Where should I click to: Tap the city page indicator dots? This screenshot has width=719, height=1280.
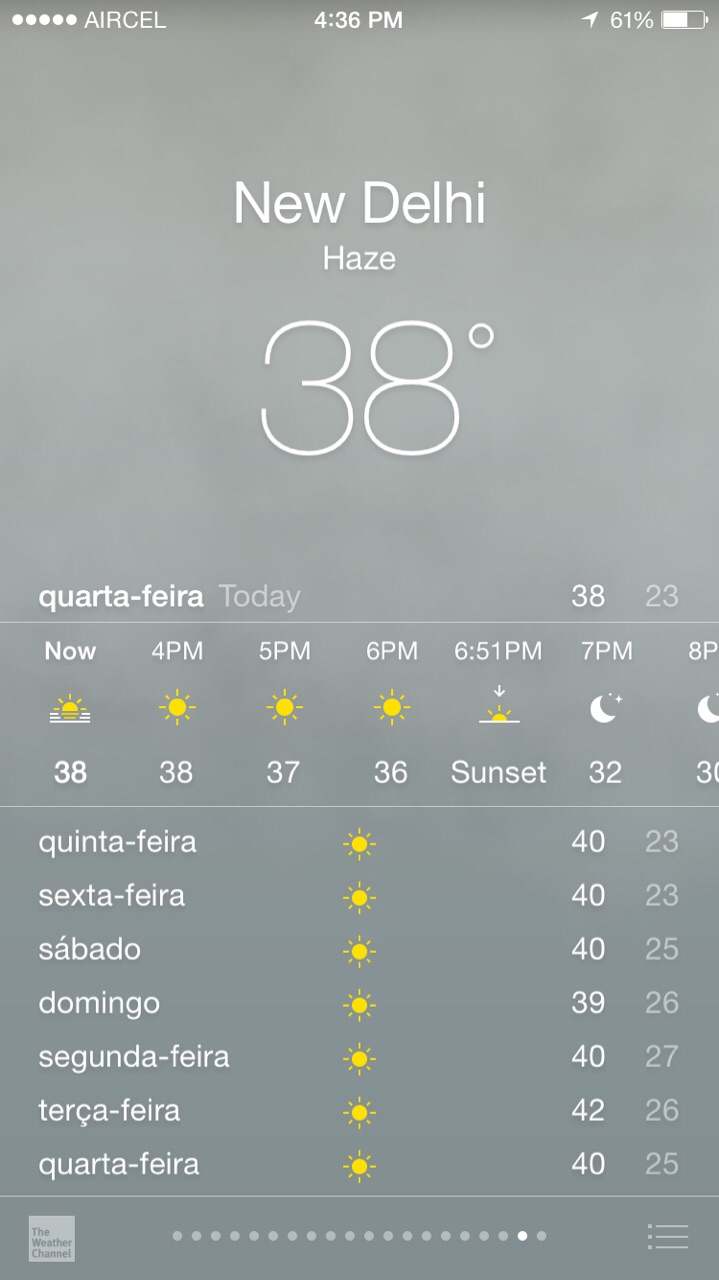pos(359,1236)
